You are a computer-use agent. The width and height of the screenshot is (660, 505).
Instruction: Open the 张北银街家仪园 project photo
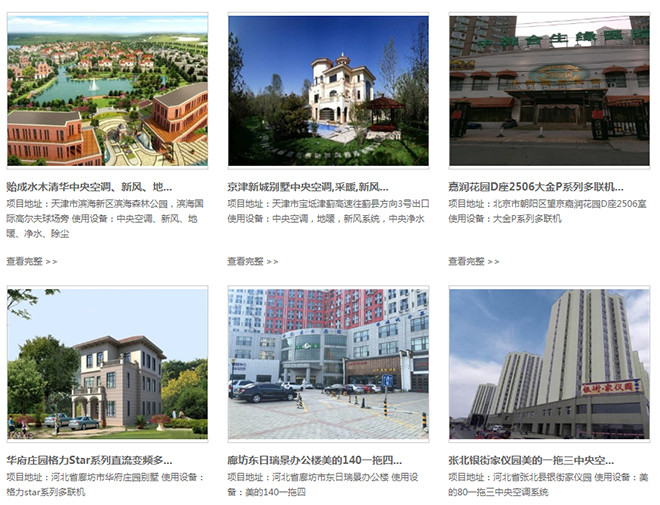click(x=549, y=363)
